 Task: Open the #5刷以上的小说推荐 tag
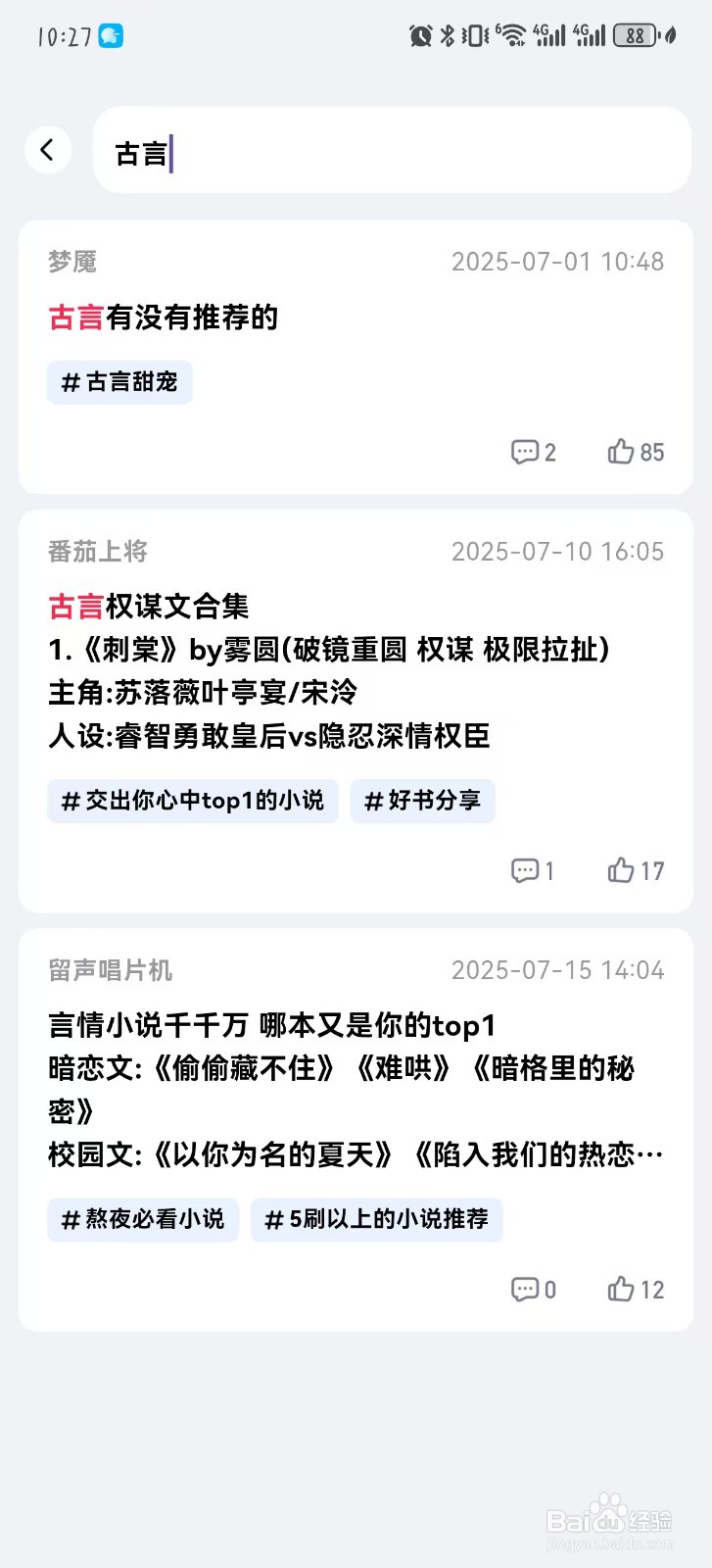(x=377, y=1220)
